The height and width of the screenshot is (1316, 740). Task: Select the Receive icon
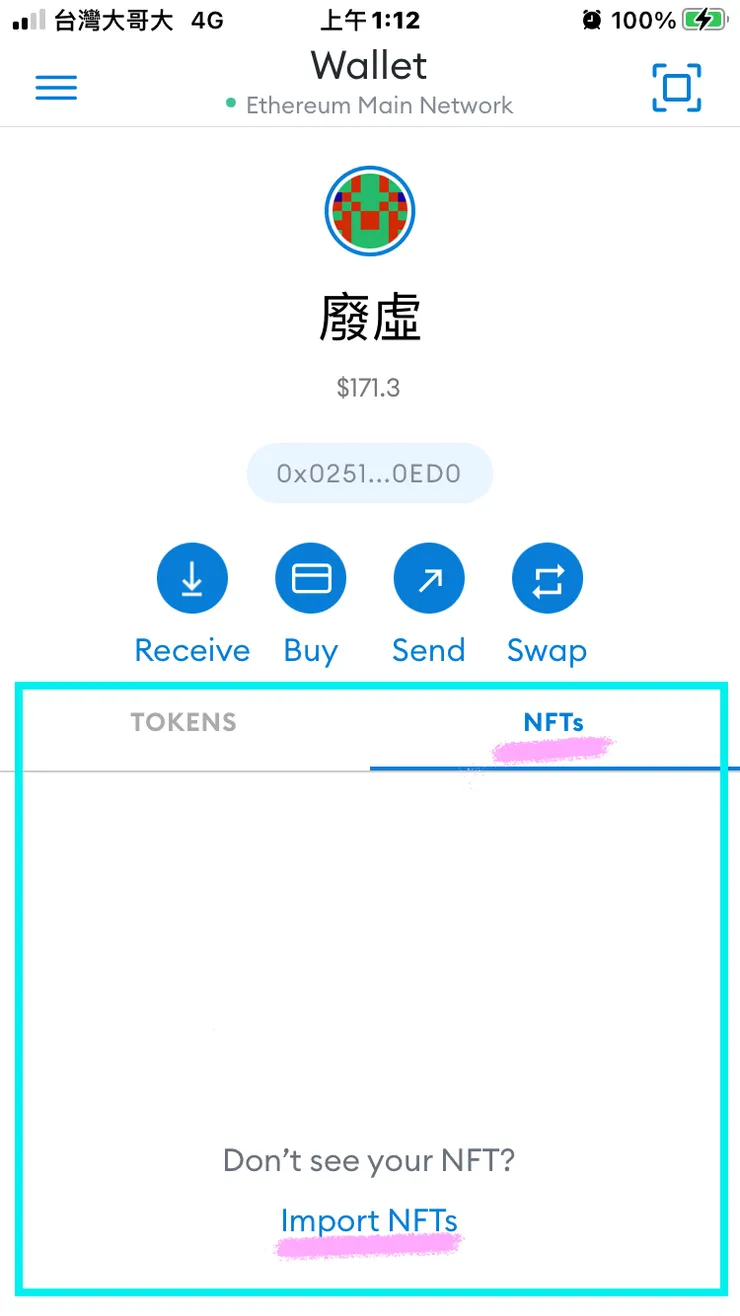coord(192,578)
